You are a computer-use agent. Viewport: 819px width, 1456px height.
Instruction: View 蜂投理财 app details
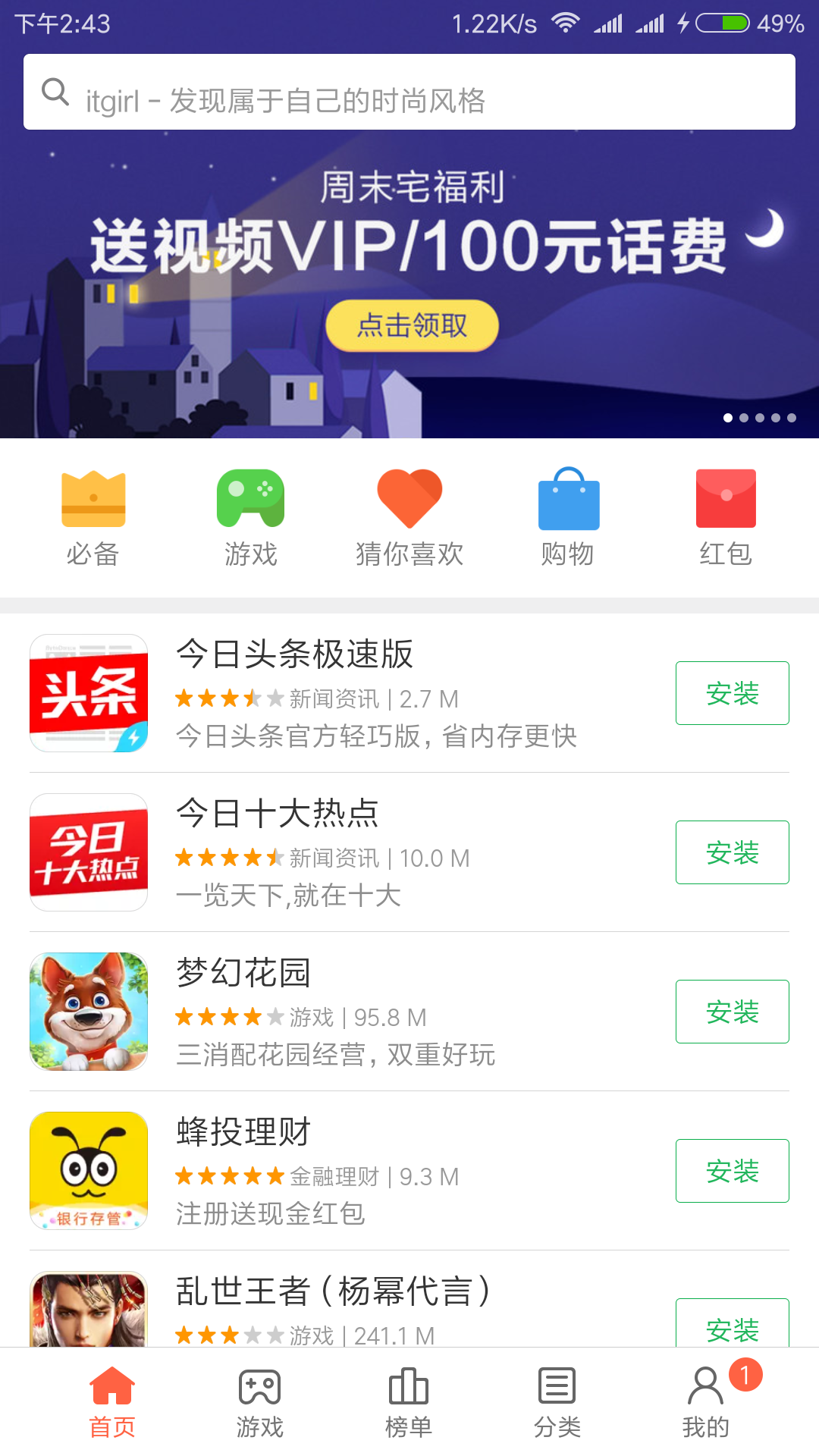(243, 1133)
